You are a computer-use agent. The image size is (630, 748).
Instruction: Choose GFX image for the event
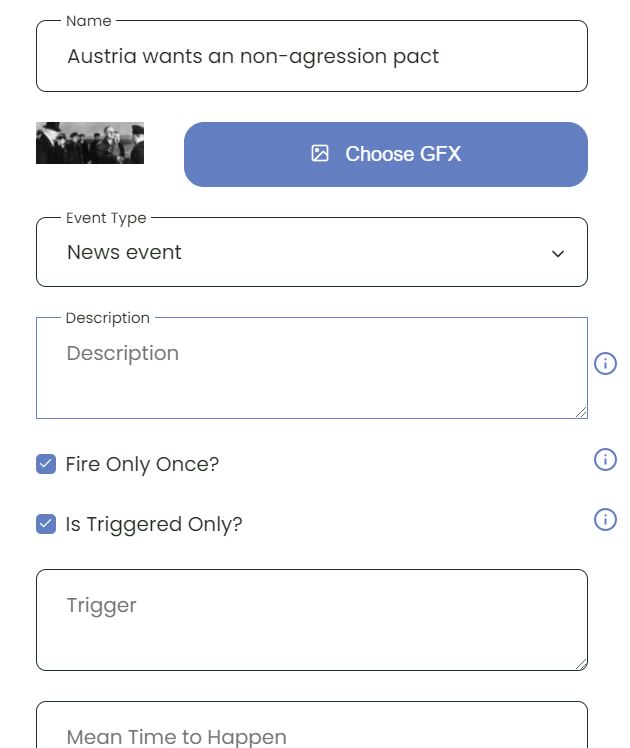385,154
